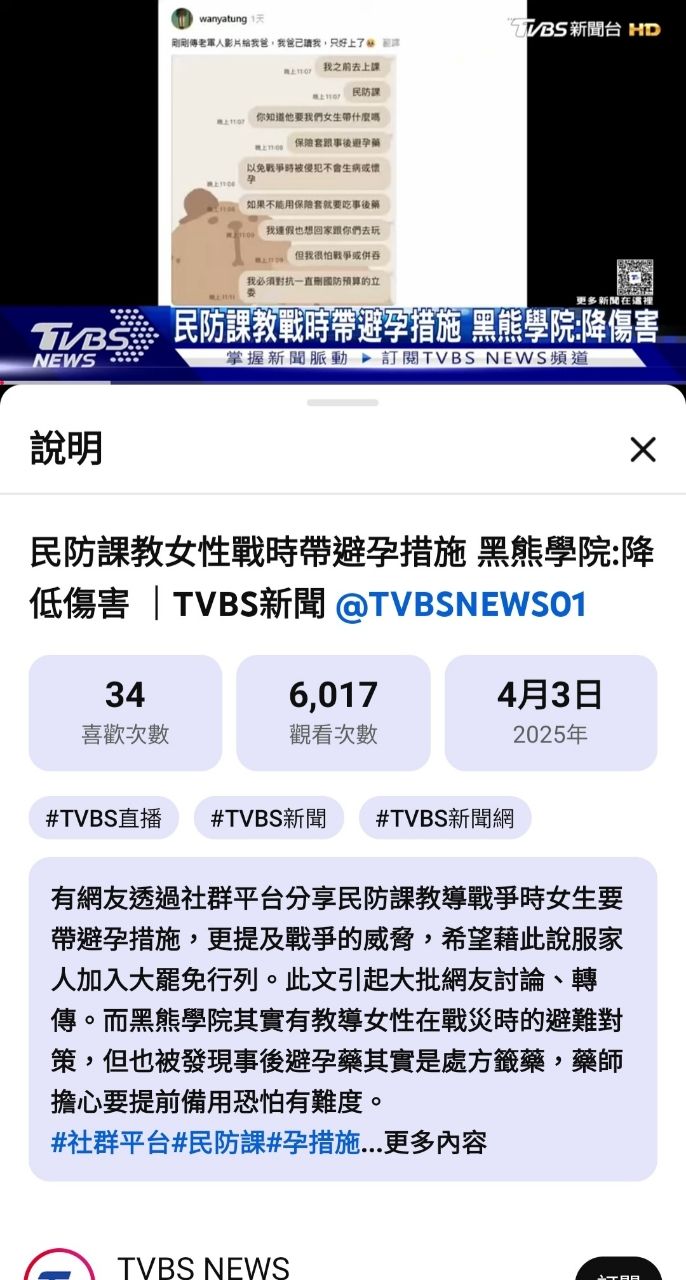Expand description with 更多內容

click(435, 1142)
